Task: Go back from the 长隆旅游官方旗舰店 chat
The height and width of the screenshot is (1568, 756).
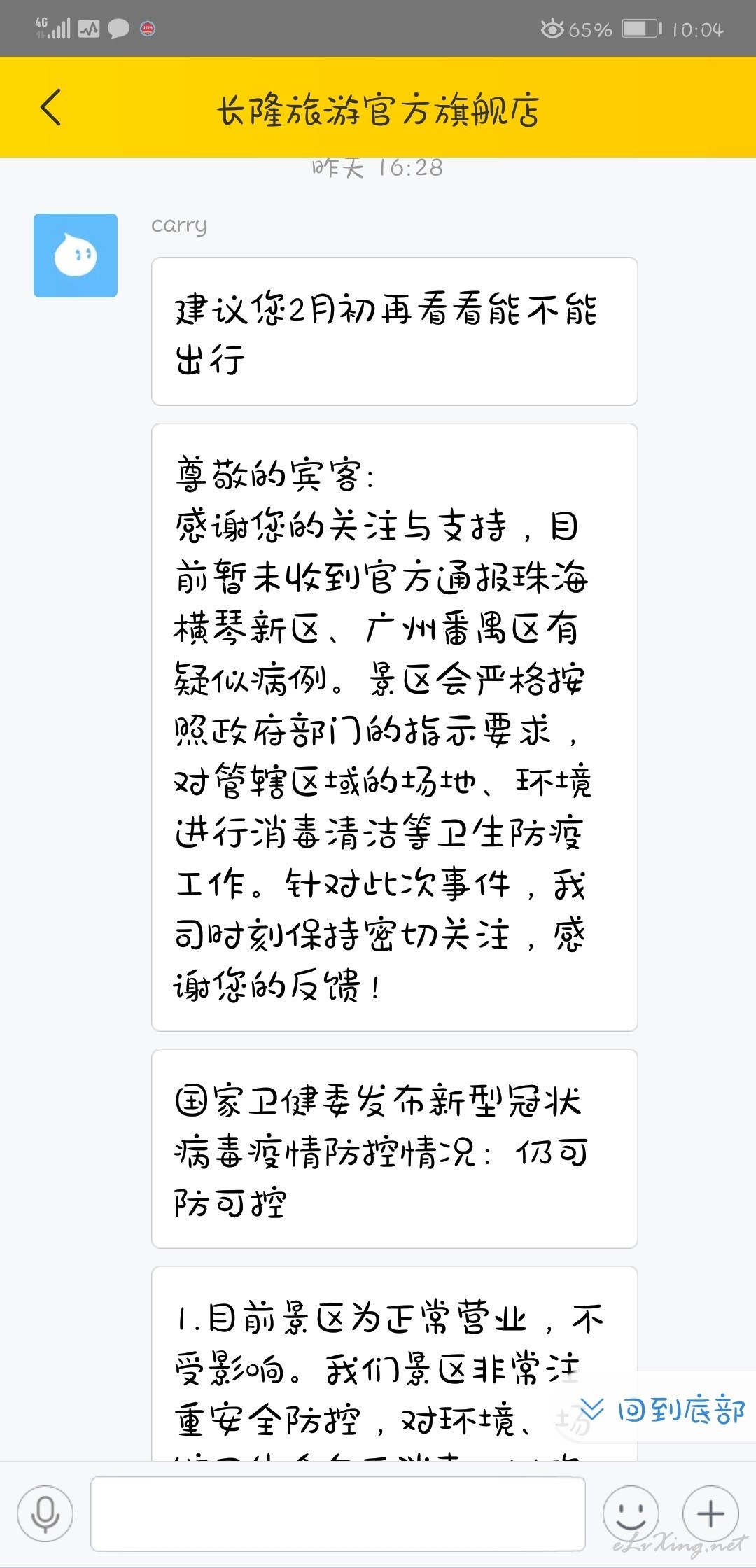Action: coord(51,107)
